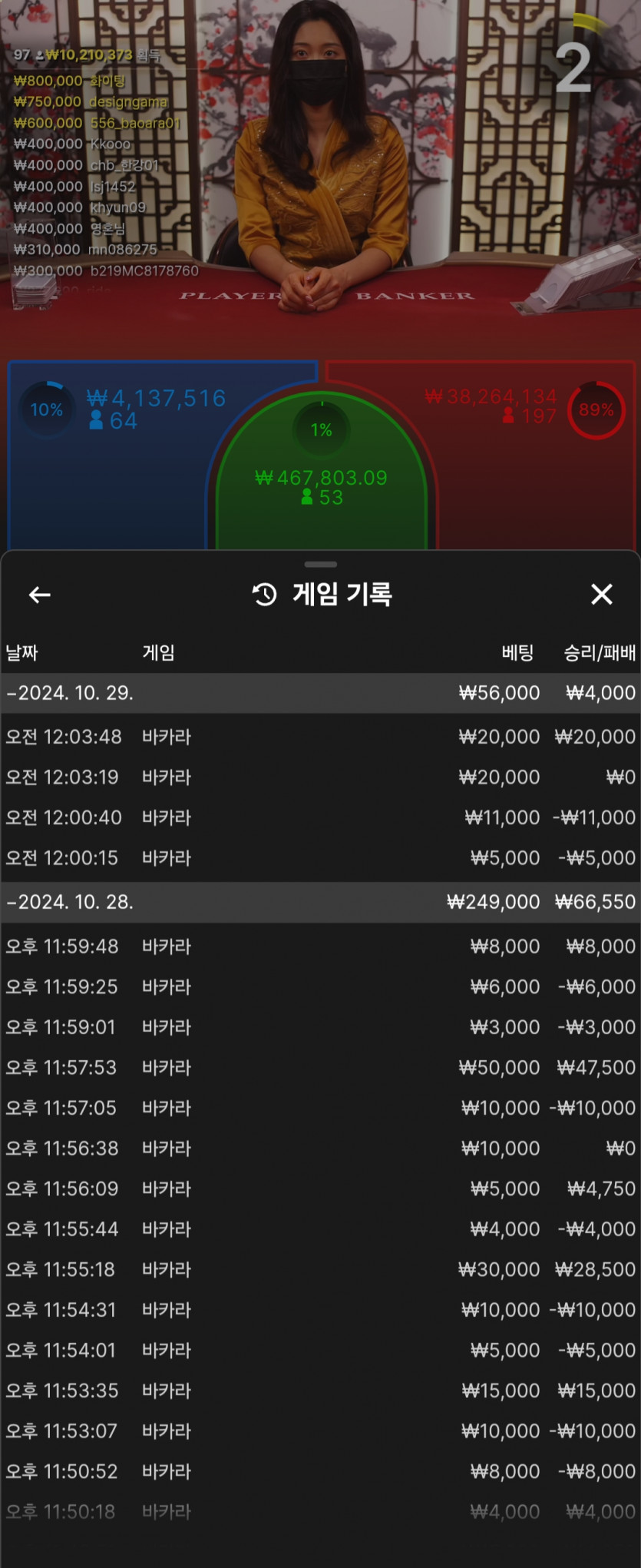
Task: Tap the panel's drag handle bar
Action: pos(321,565)
